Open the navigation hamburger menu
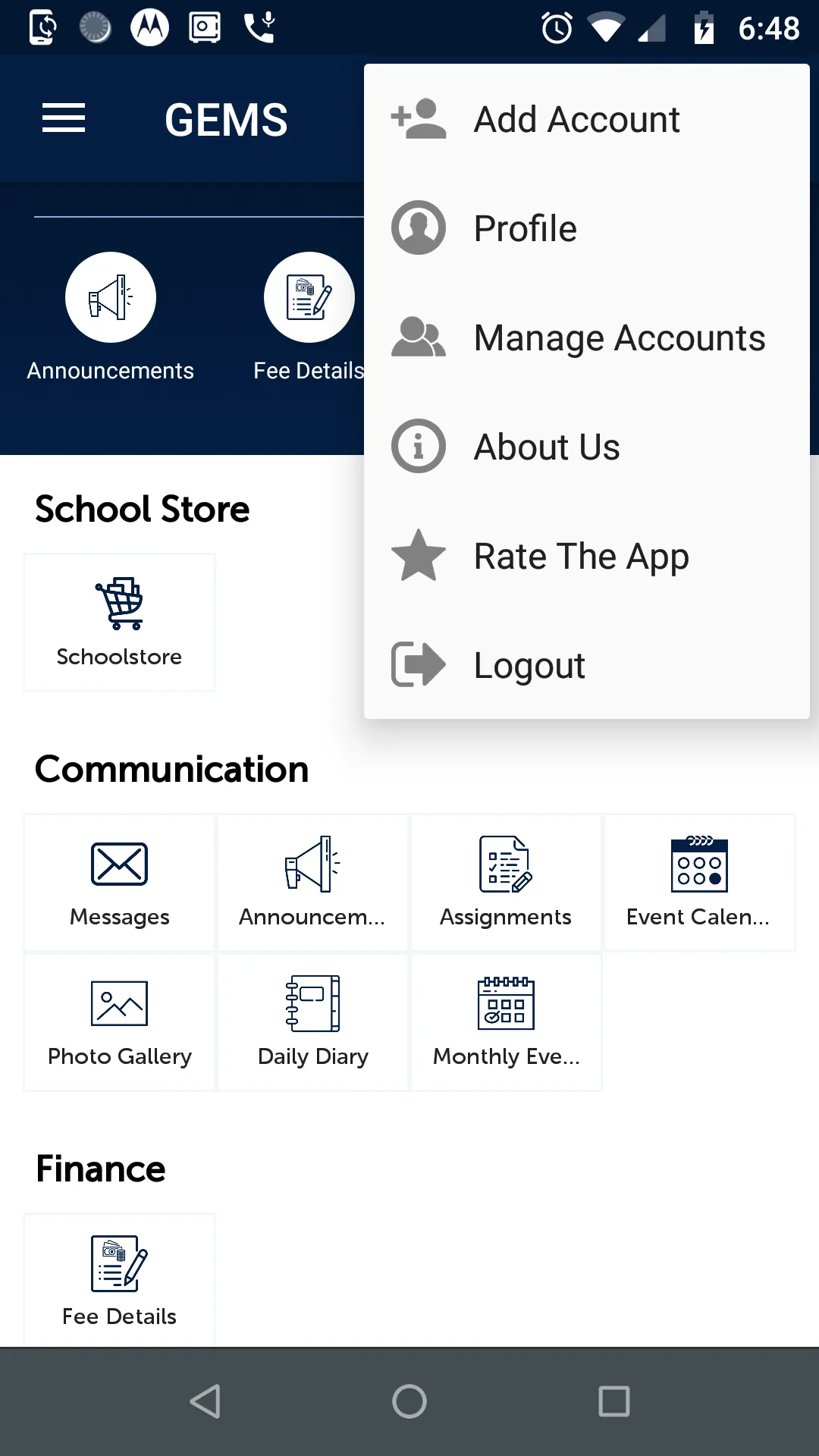Image resolution: width=819 pixels, height=1456 pixels. pyautogui.click(x=63, y=118)
